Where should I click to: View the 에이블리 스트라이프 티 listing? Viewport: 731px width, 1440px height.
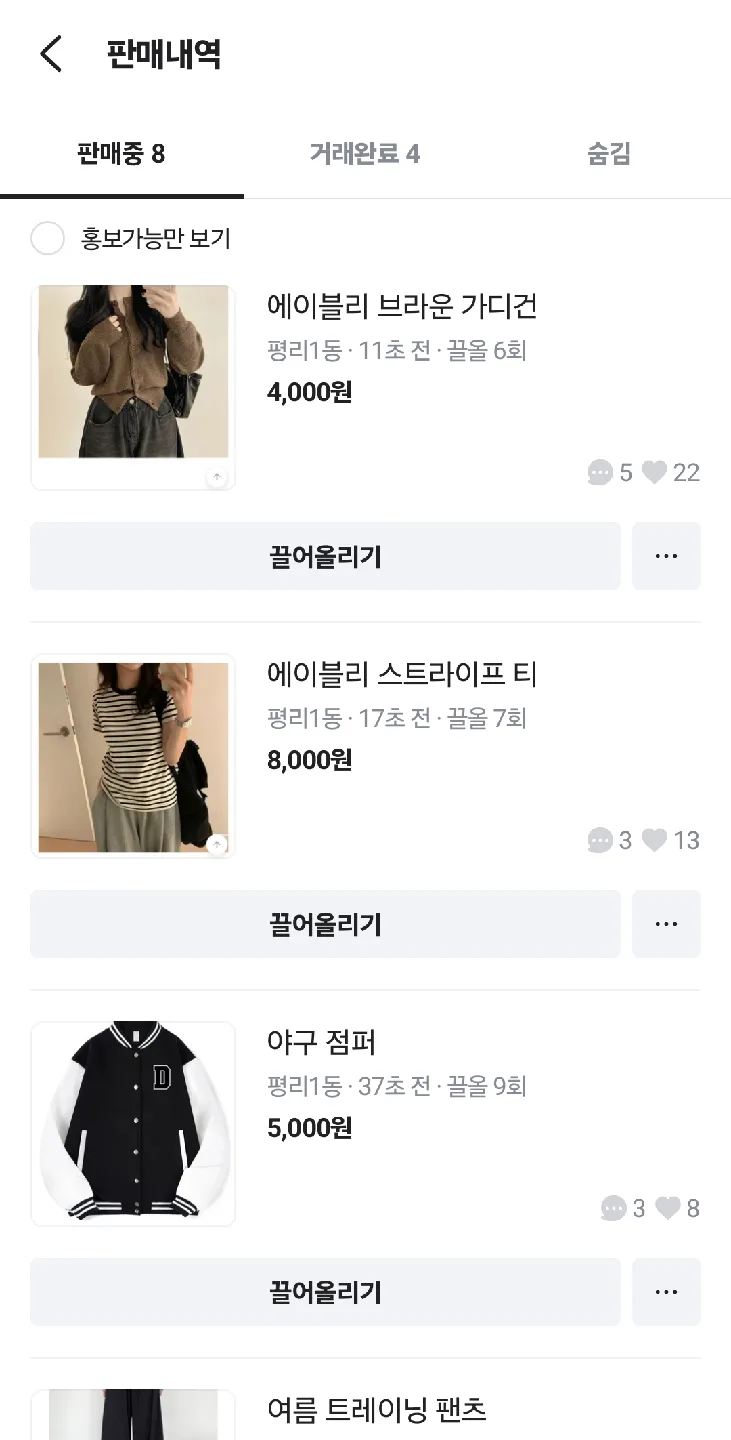pyautogui.click(x=402, y=674)
